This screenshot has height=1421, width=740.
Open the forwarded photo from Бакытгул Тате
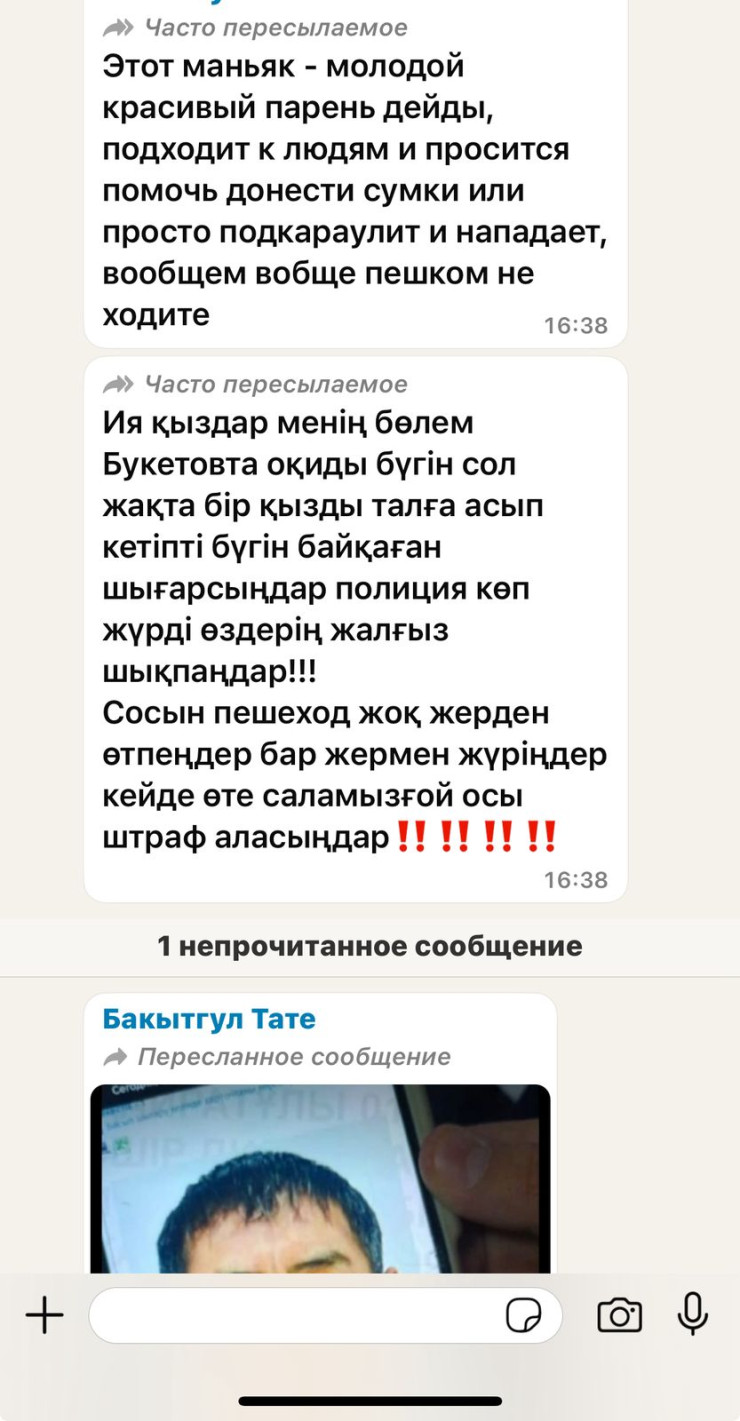320,1178
